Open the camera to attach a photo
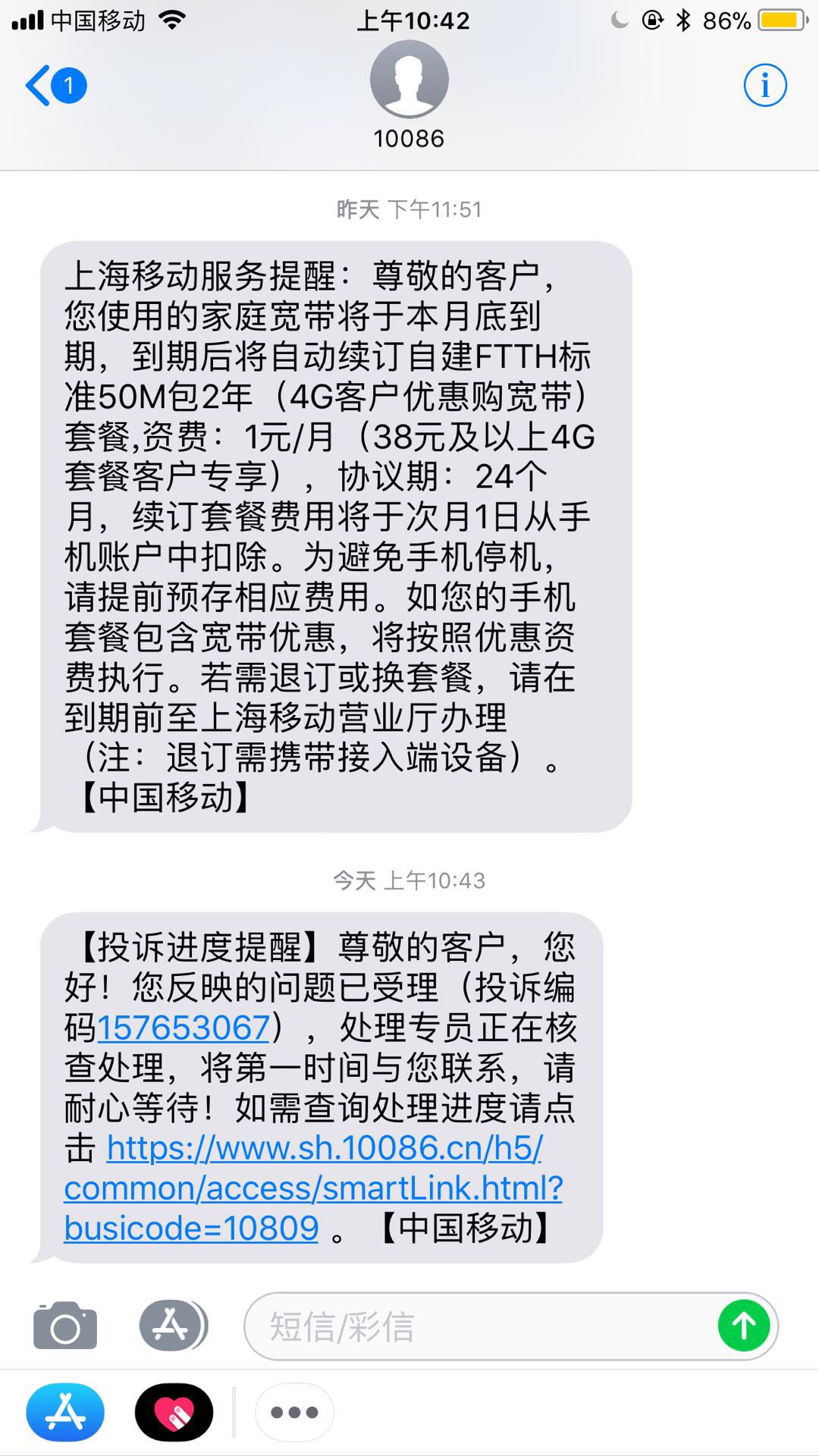The width and height of the screenshot is (819, 1456). click(x=65, y=1326)
